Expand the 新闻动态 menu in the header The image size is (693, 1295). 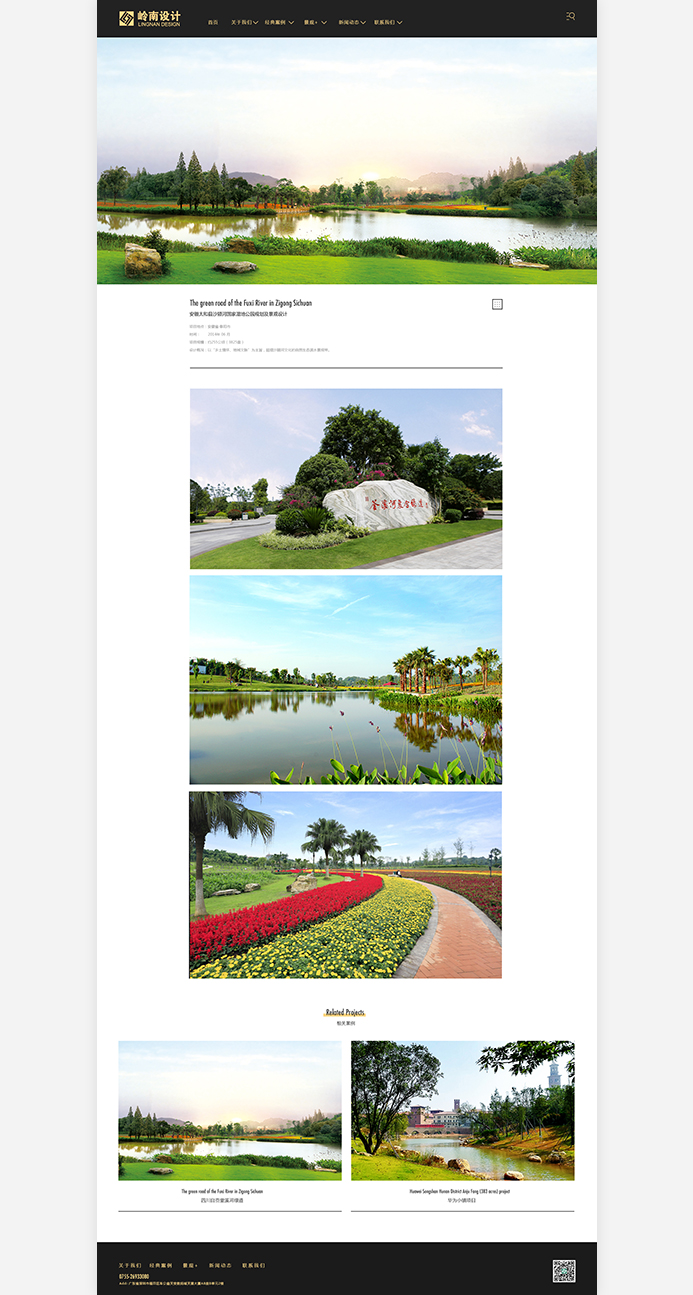tap(351, 22)
